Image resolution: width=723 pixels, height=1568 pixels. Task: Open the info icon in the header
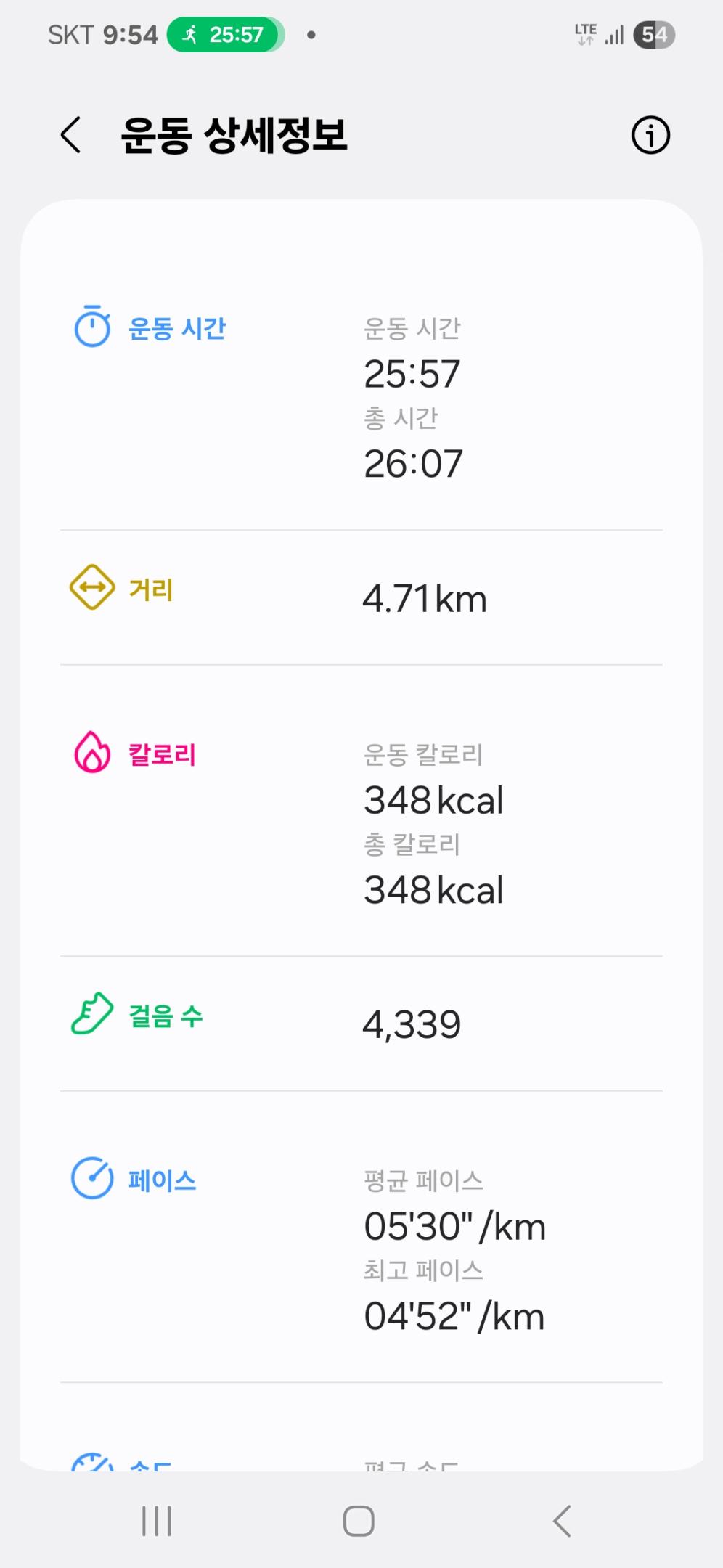coord(650,136)
